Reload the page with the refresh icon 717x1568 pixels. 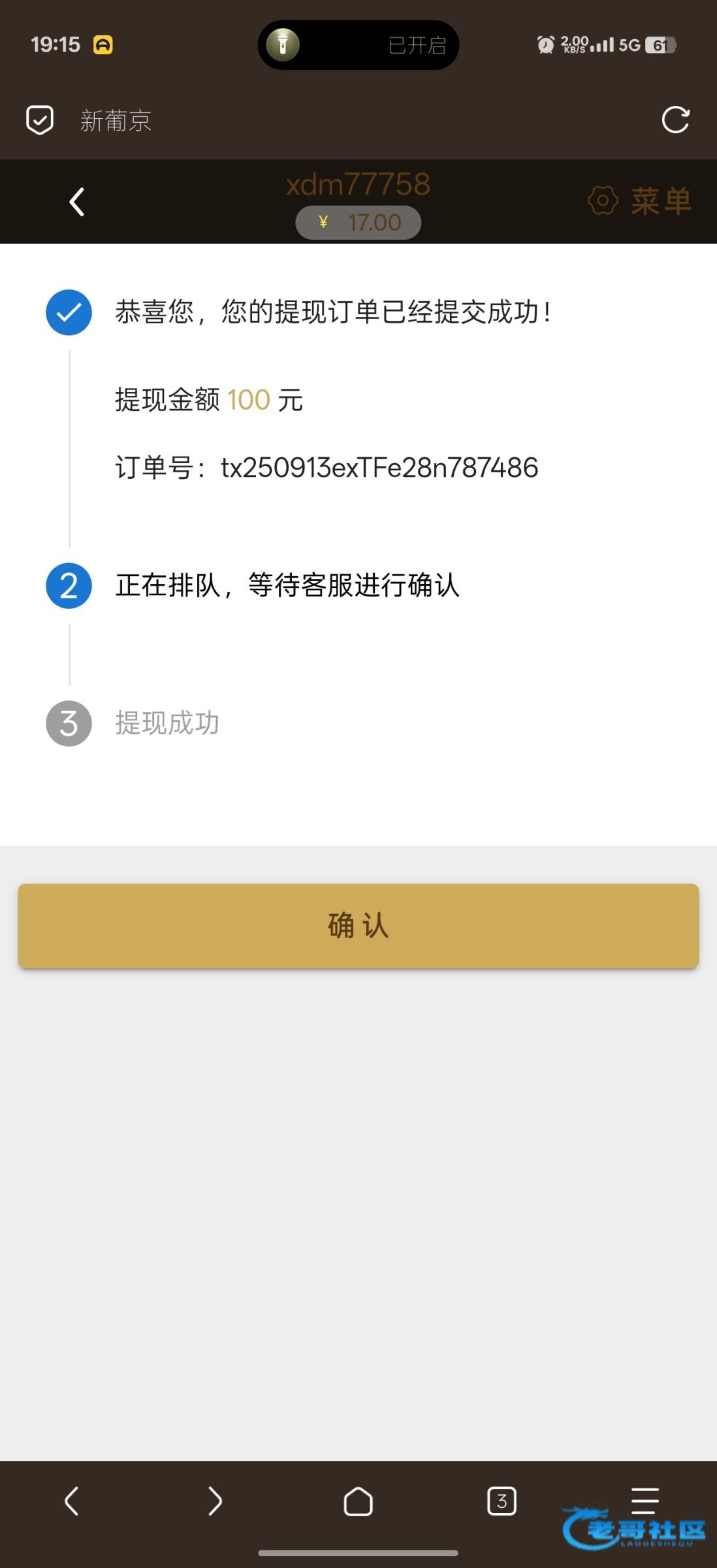pos(675,120)
